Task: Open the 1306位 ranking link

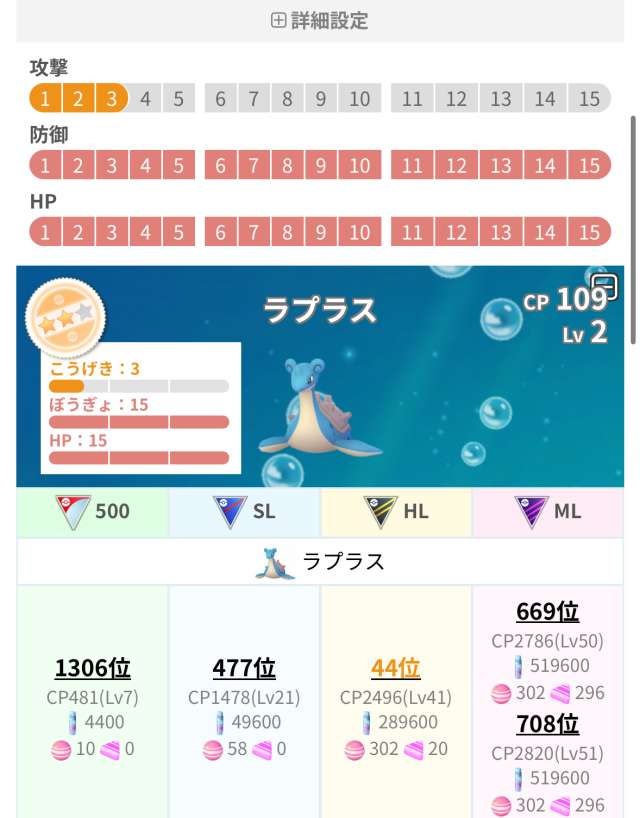Action: tap(92, 668)
